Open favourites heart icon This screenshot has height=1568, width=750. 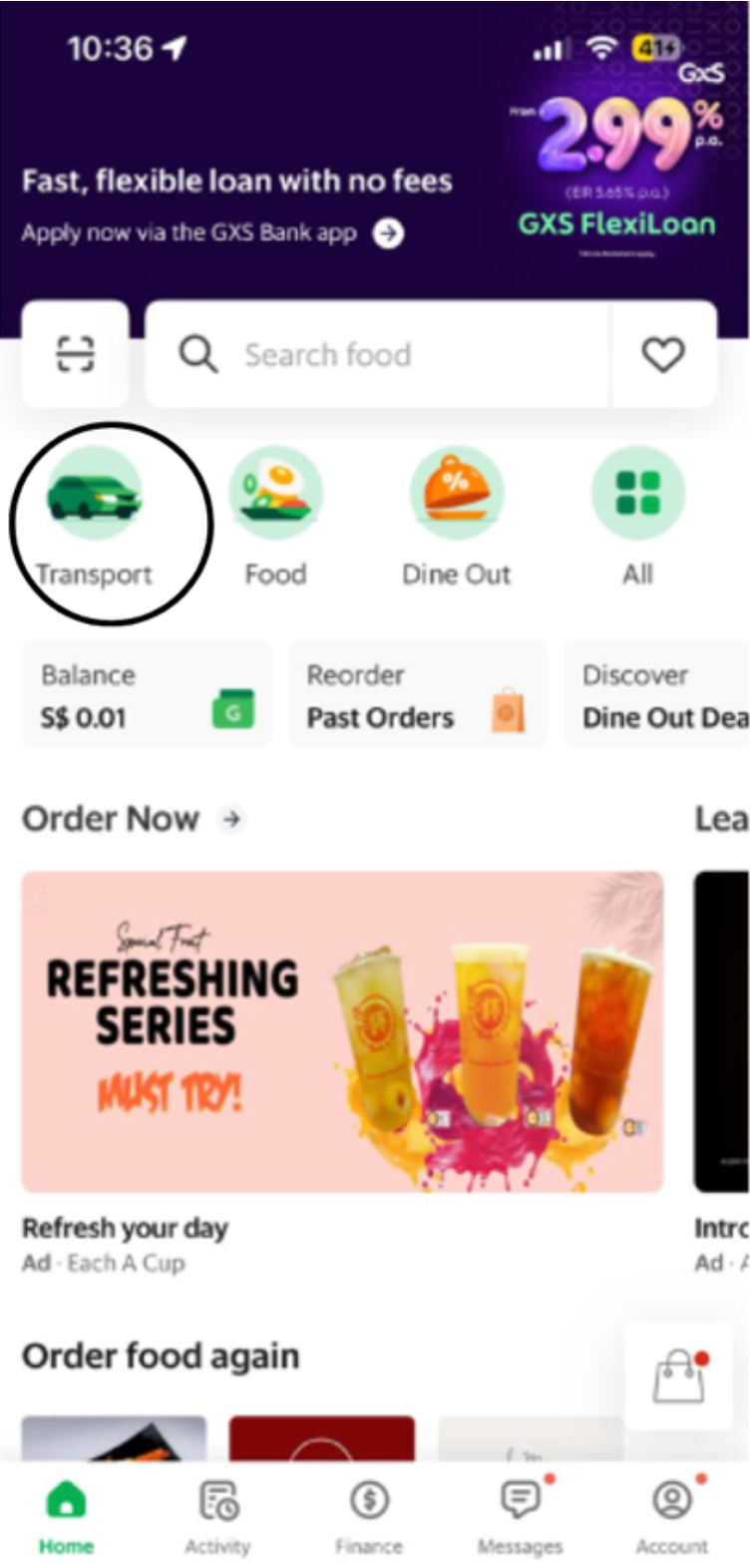pyautogui.click(x=663, y=354)
